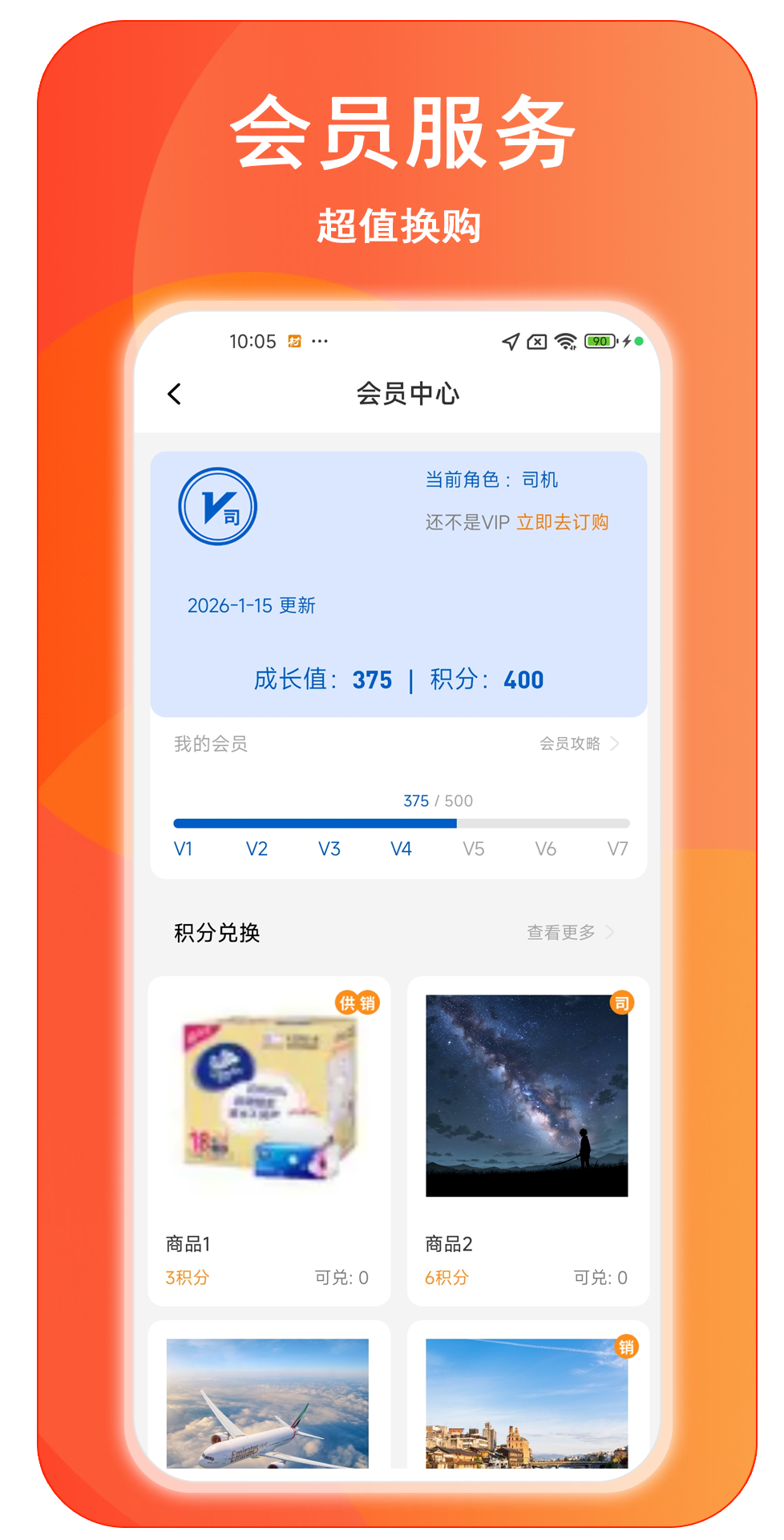
Task: Select the 我的会员 section label
Action: point(210,744)
